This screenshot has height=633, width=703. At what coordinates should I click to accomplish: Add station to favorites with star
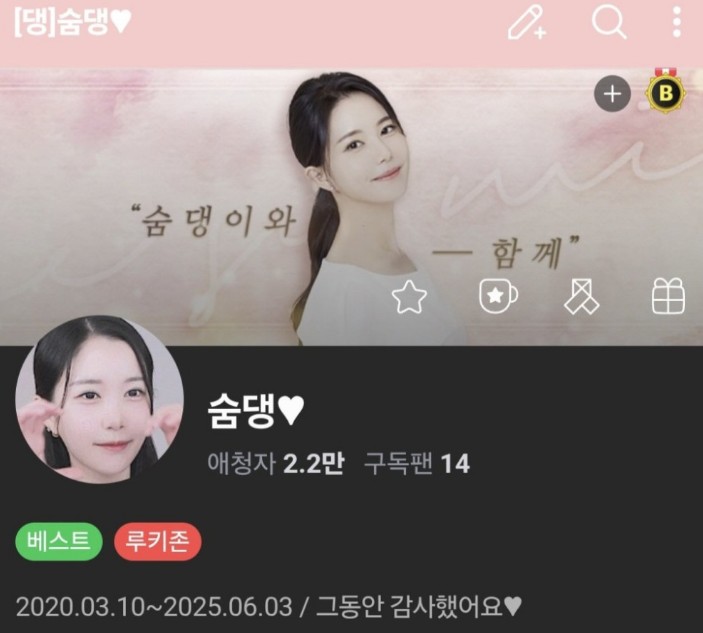(409, 297)
